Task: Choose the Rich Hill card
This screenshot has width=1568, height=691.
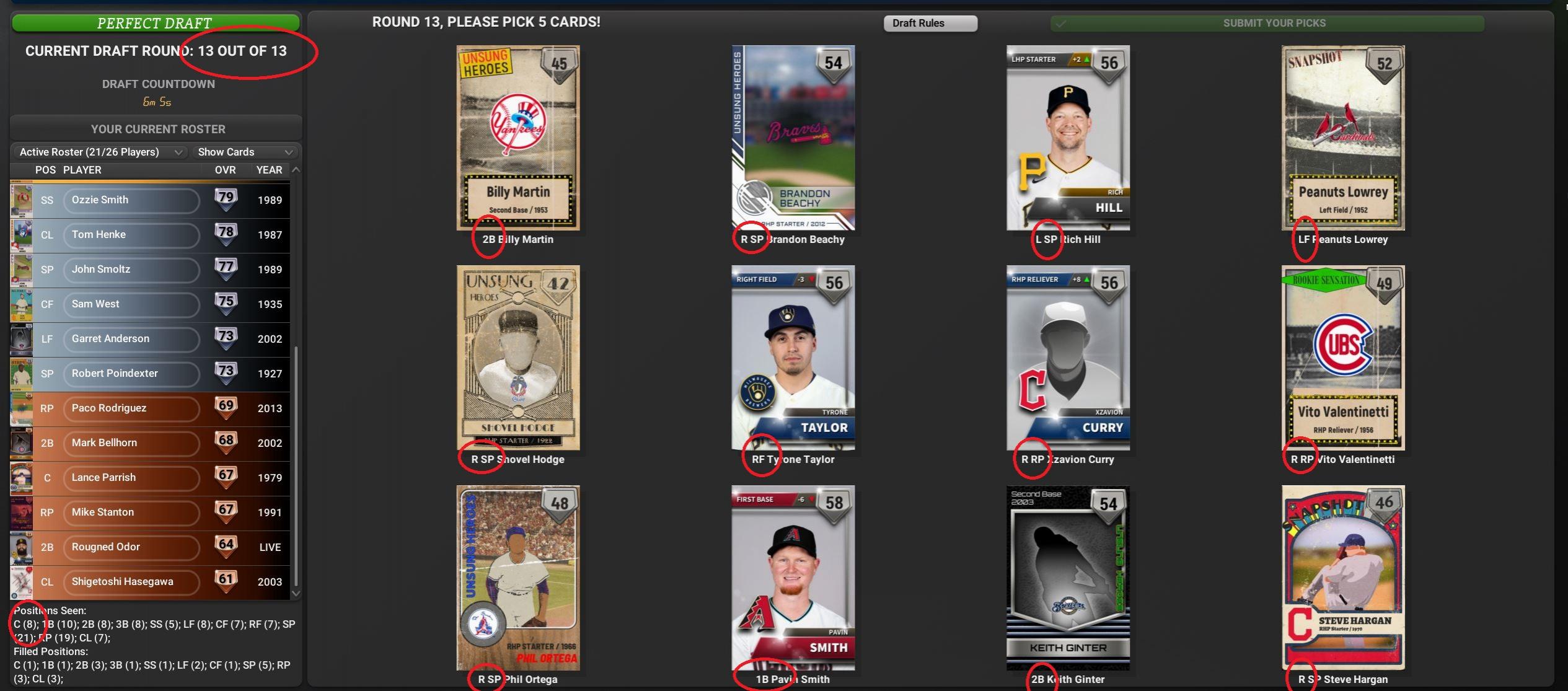Action: (x=1068, y=138)
